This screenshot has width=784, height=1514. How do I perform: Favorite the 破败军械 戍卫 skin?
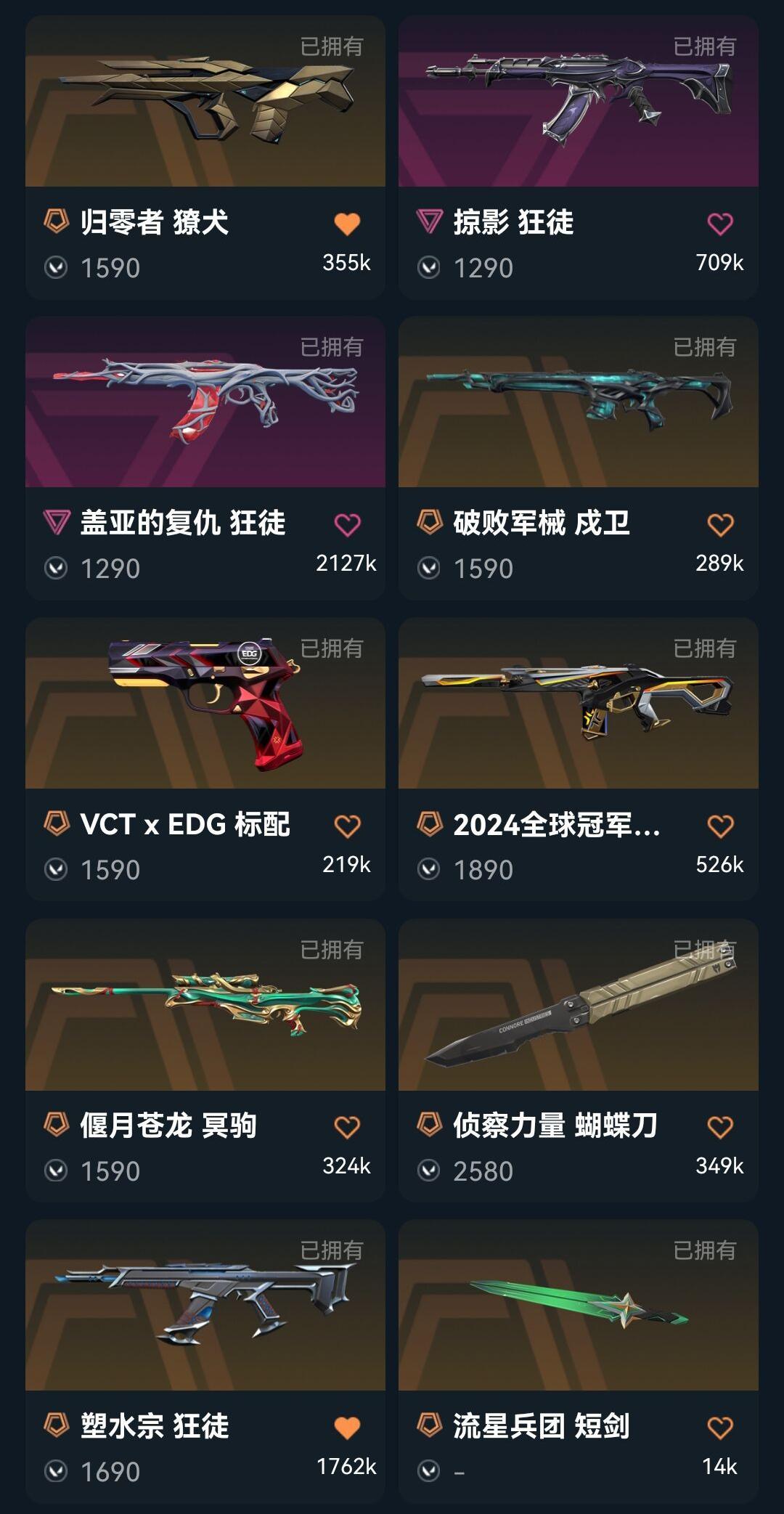click(720, 524)
